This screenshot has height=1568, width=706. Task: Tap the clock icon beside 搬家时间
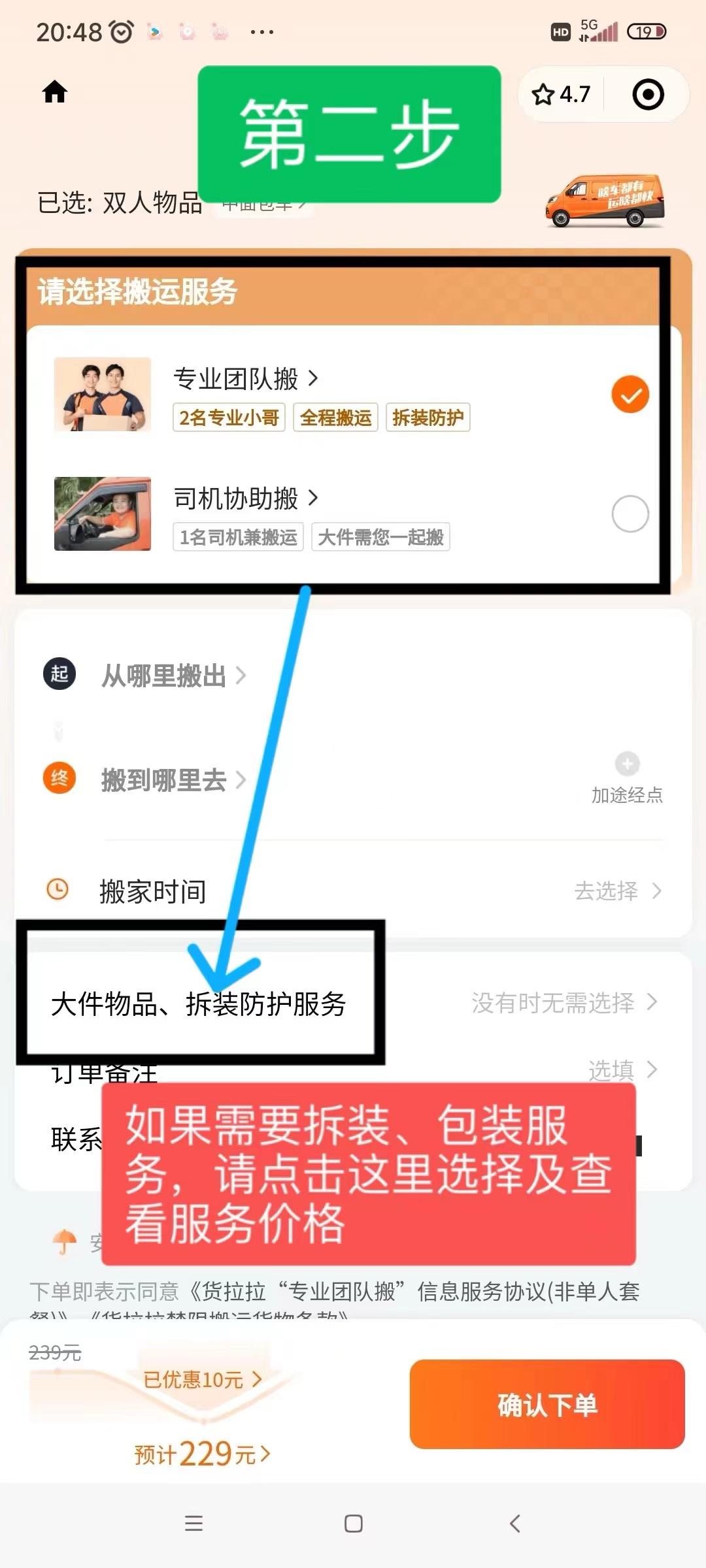pyautogui.click(x=58, y=889)
